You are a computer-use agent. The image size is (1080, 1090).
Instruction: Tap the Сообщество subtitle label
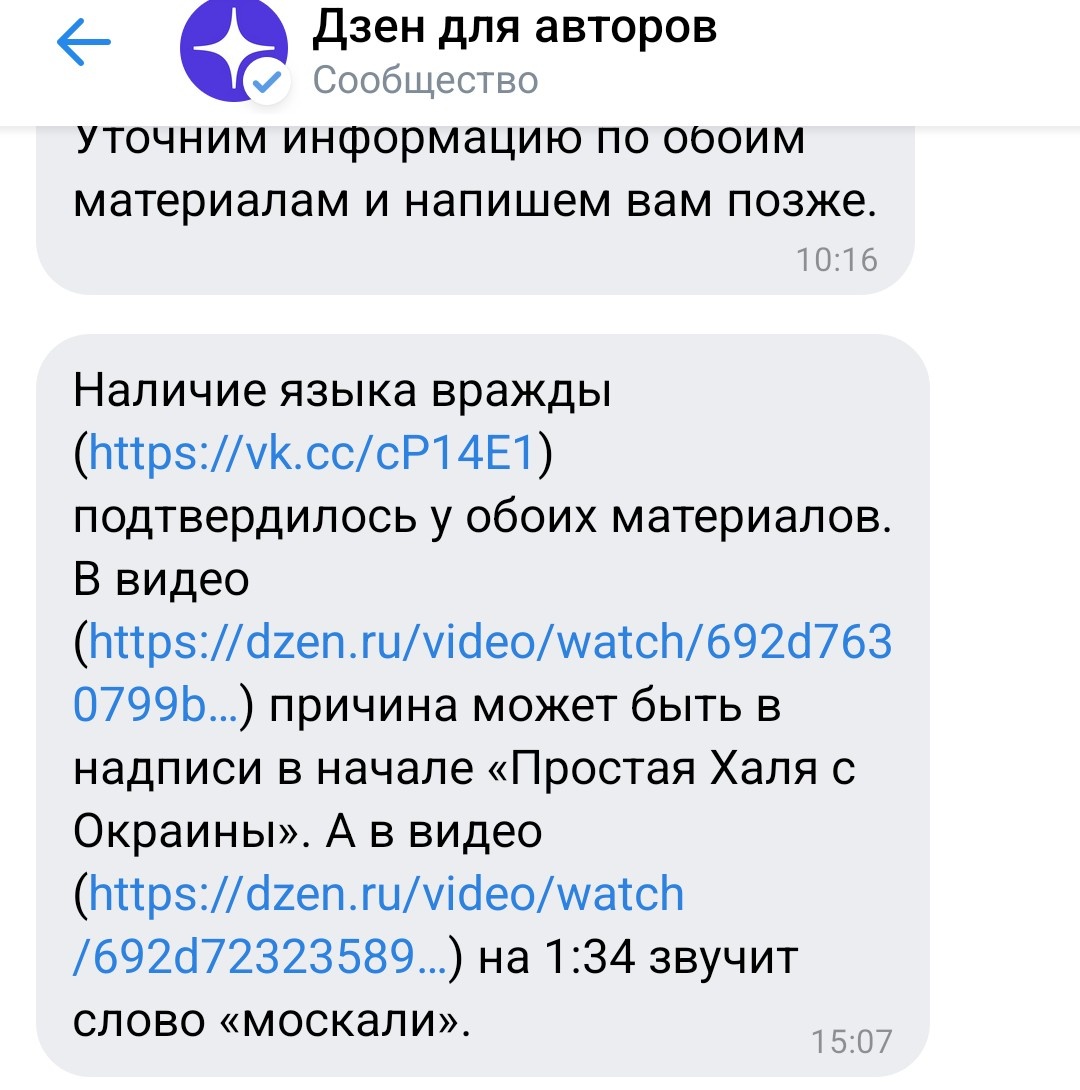pos(427,78)
